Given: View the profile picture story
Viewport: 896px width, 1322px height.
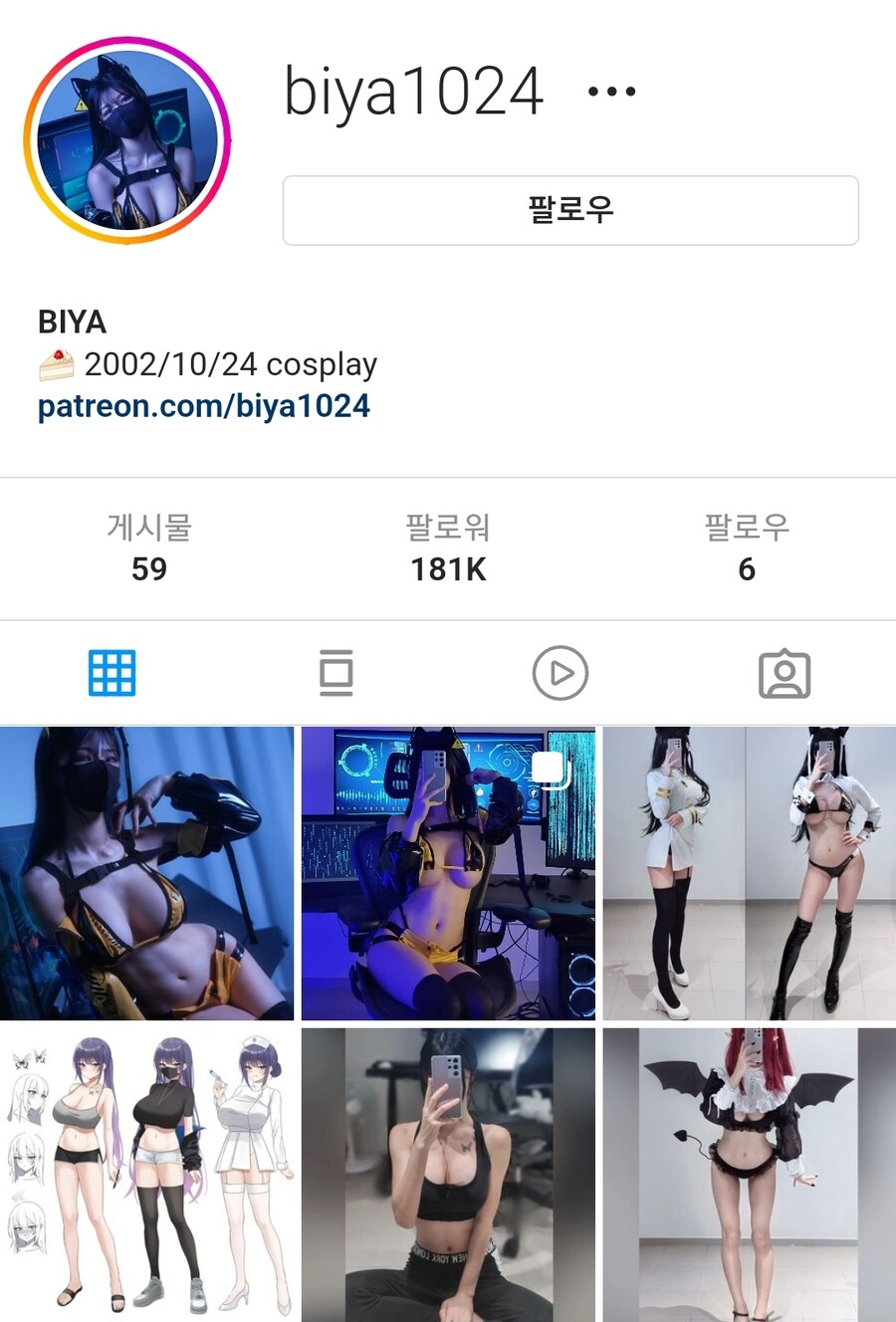Looking at the screenshot, I should point(127,140).
